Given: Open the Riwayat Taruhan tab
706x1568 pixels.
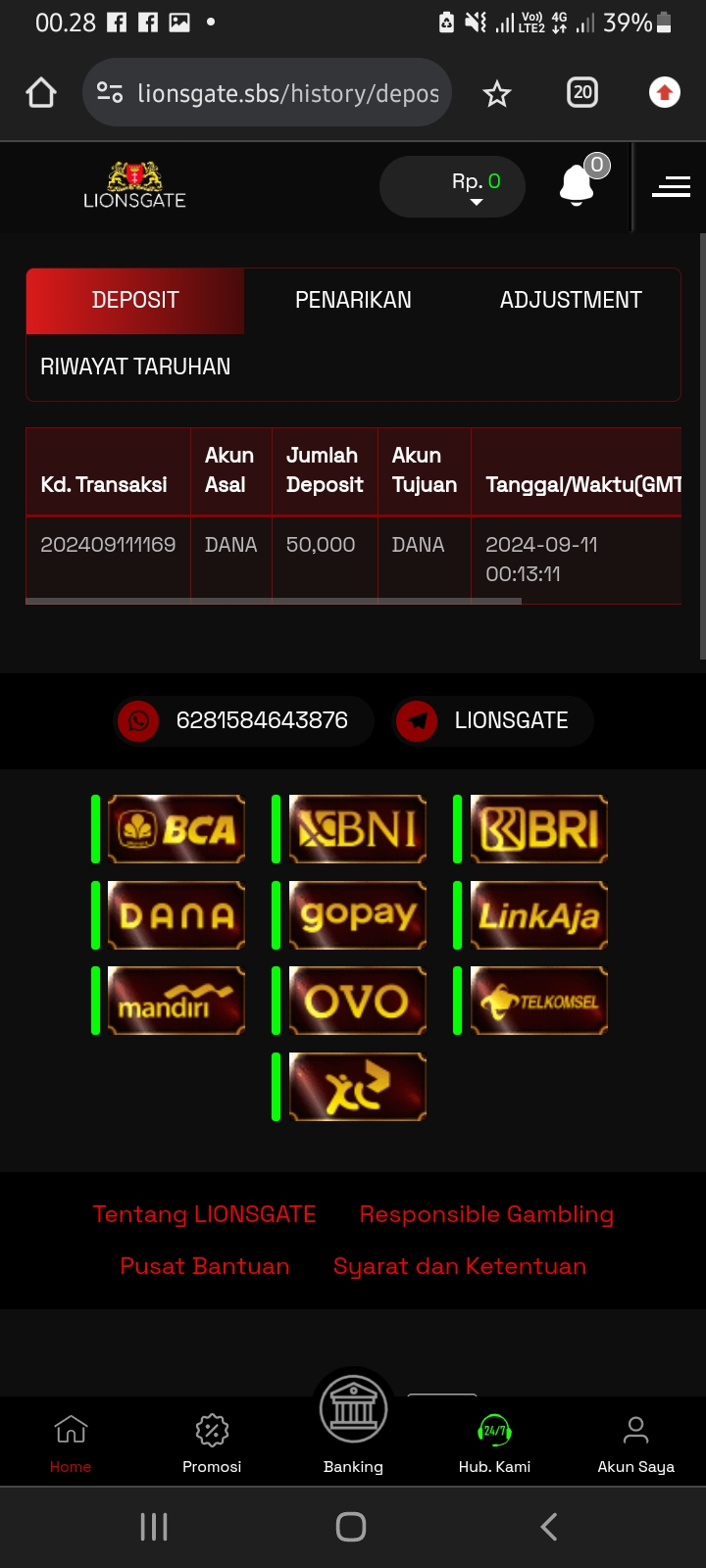Looking at the screenshot, I should point(135,367).
